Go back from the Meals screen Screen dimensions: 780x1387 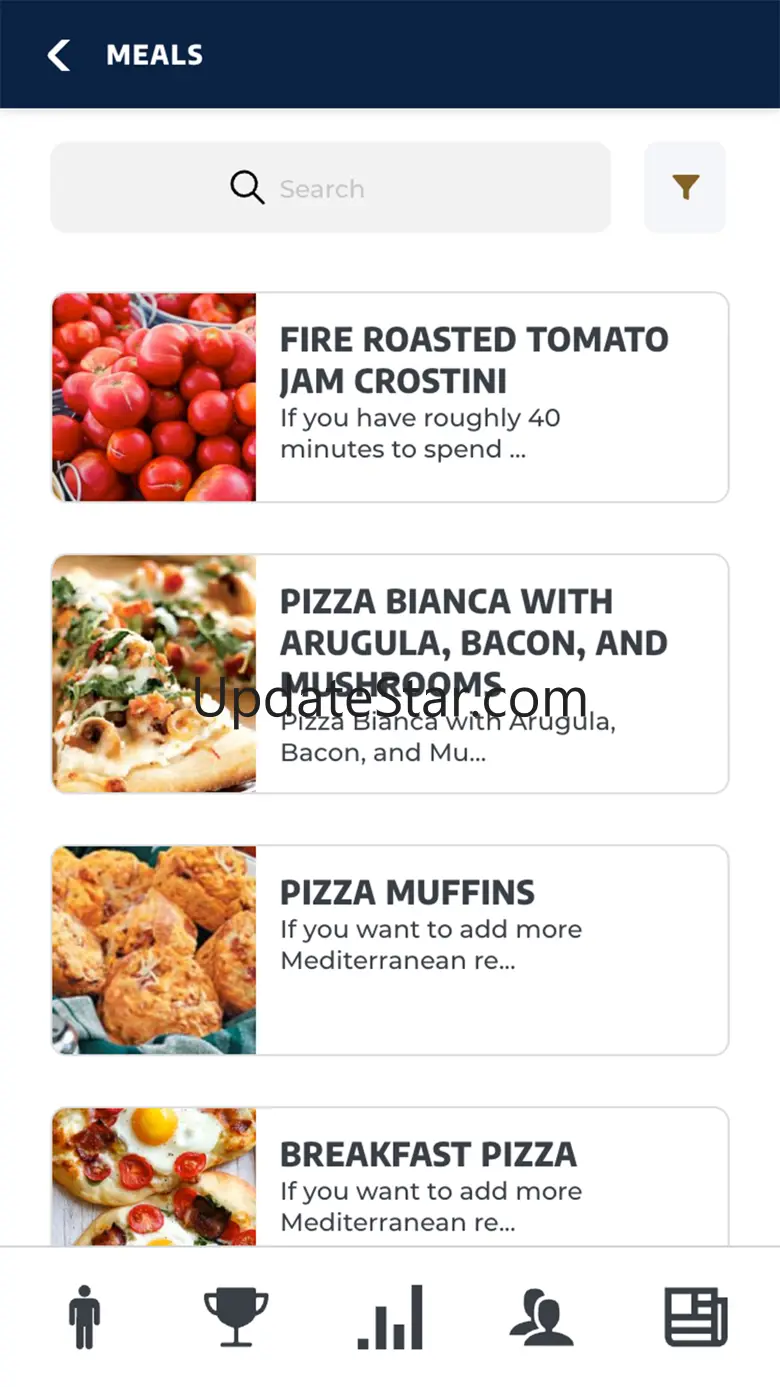click(x=60, y=55)
